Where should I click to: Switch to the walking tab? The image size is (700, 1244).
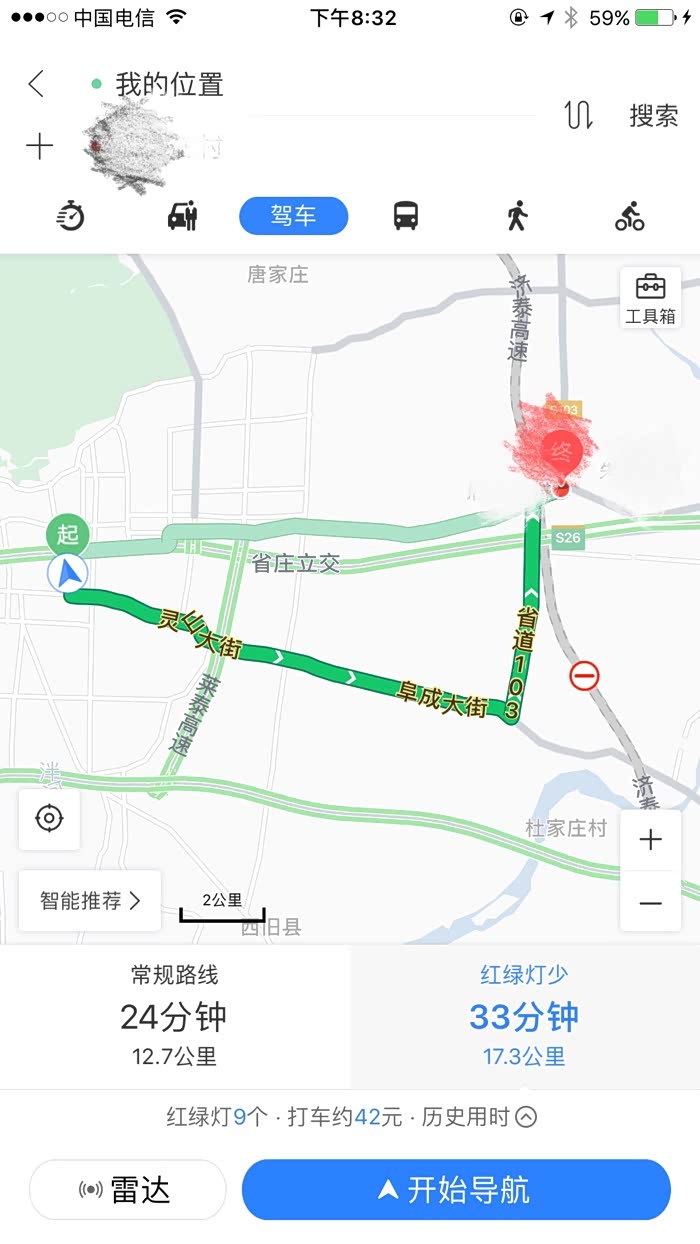(517, 216)
